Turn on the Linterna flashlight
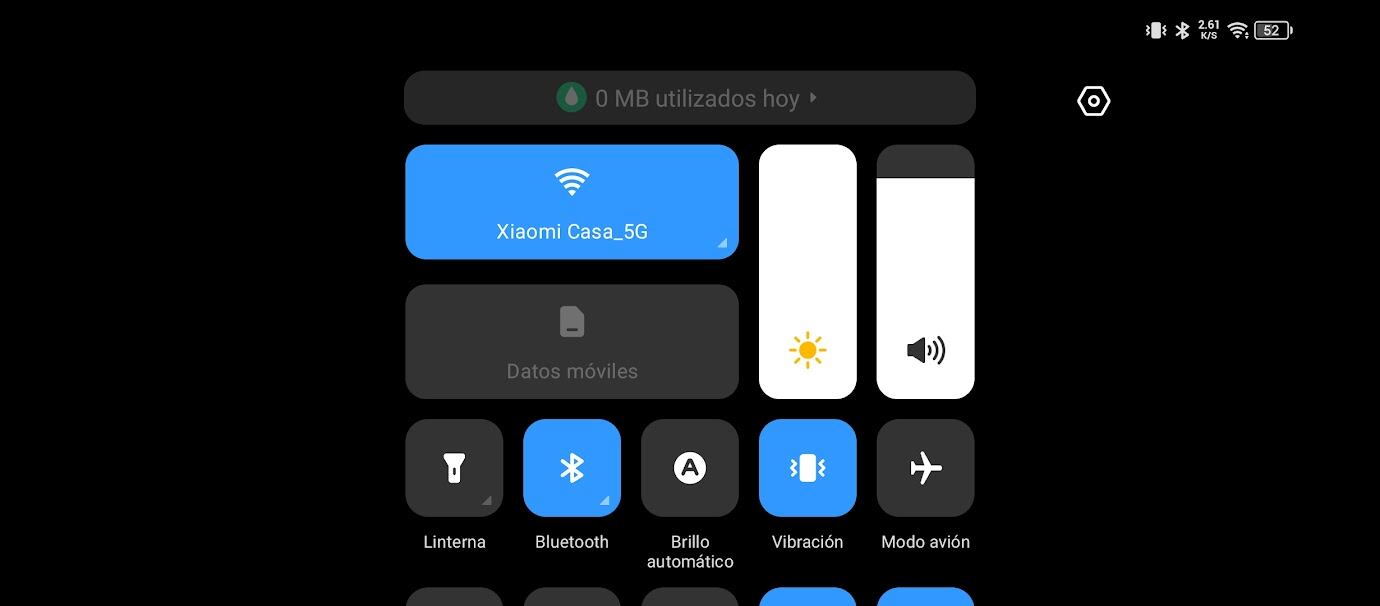 (454, 467)
